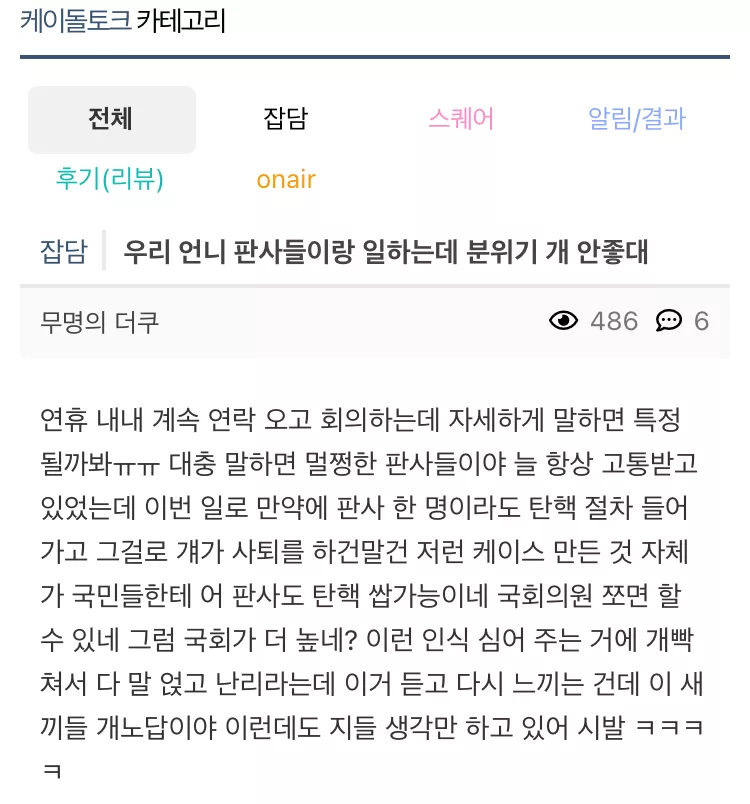750x804 pixels.
Task: Open the 스퀘어 category
Action: tap(461, 120)
